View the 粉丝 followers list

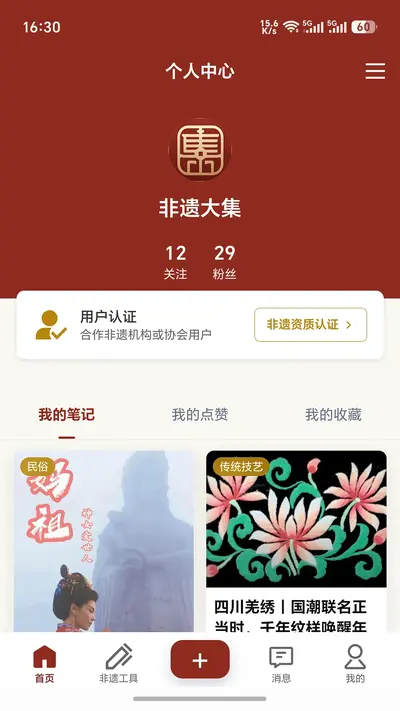click(x=224, y=262)
